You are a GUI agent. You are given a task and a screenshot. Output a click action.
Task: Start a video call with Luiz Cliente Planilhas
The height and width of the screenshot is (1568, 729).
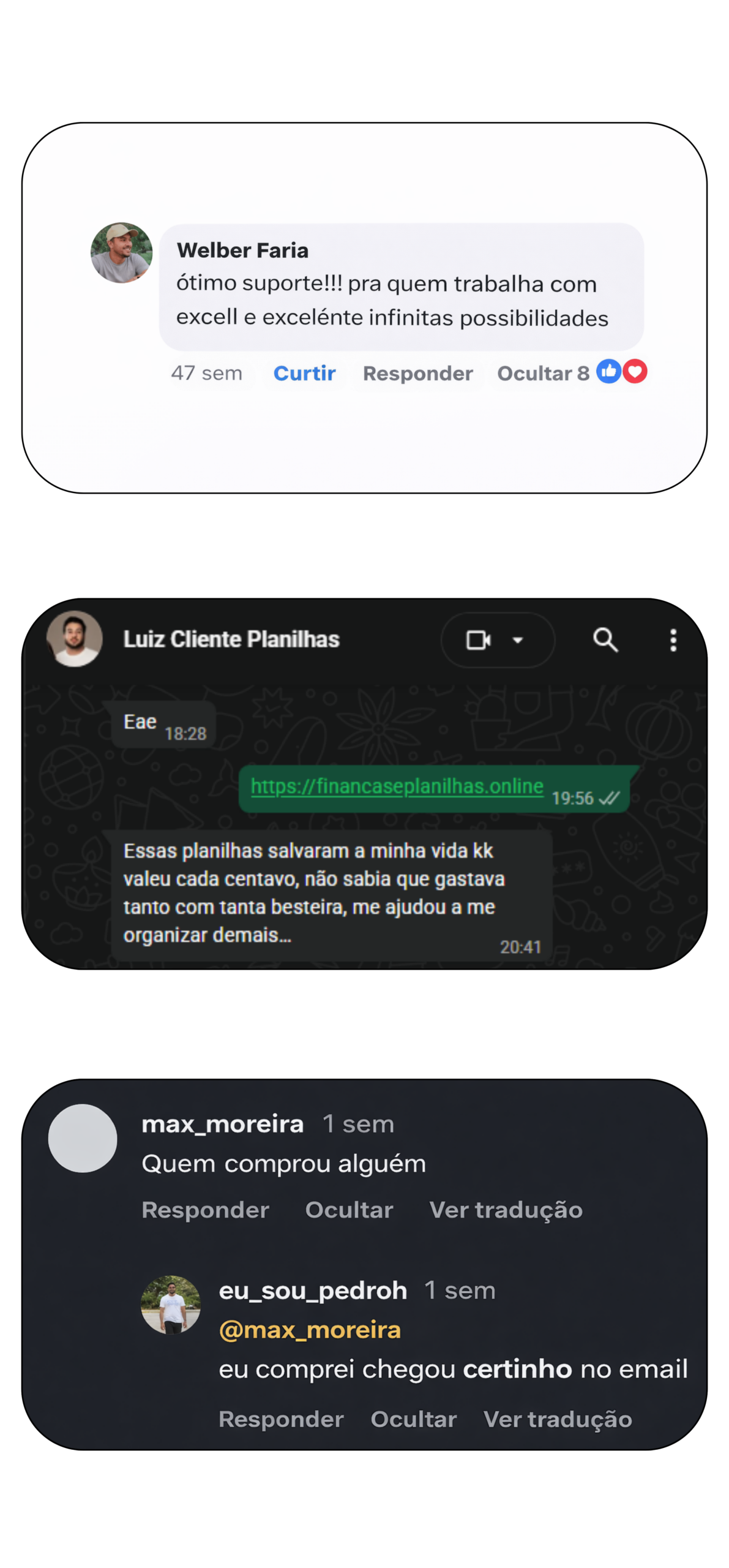[x=479, y=639]
